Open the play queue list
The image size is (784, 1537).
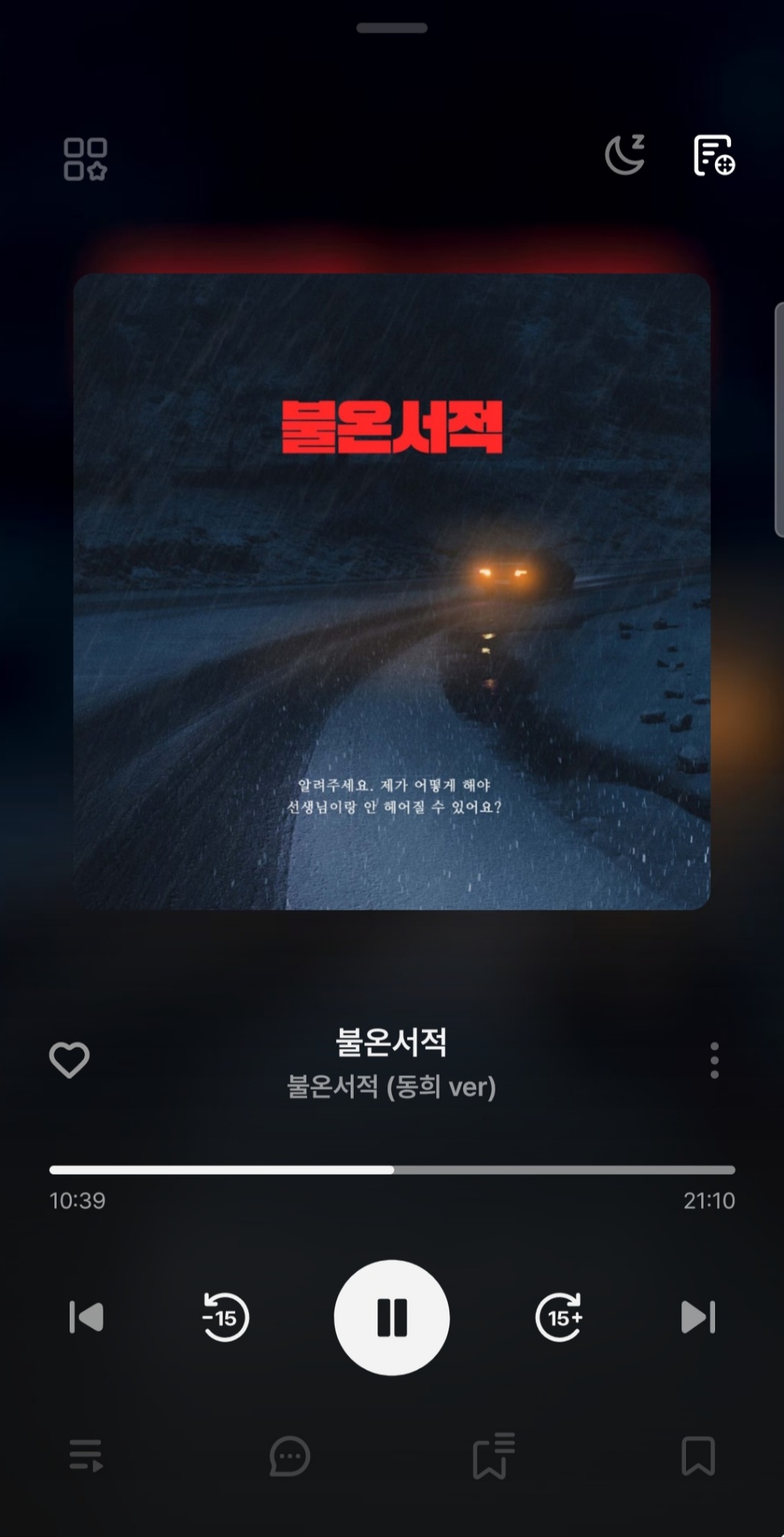pos(87,1455)
